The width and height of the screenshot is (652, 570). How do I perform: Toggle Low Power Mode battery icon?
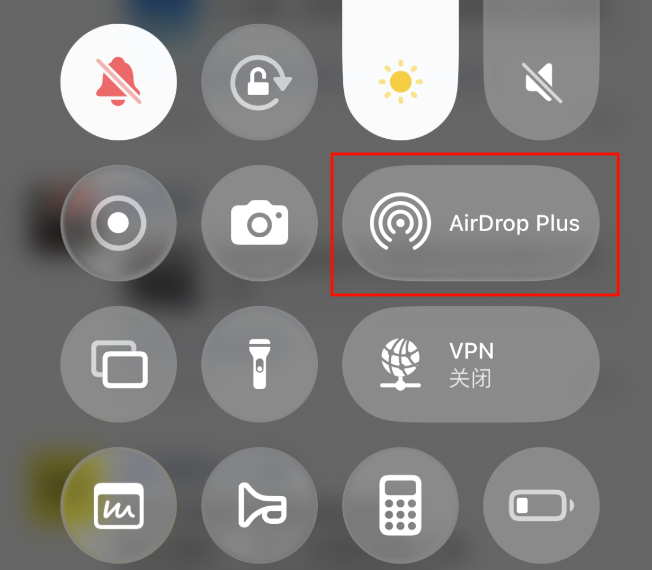pos(541,506)
